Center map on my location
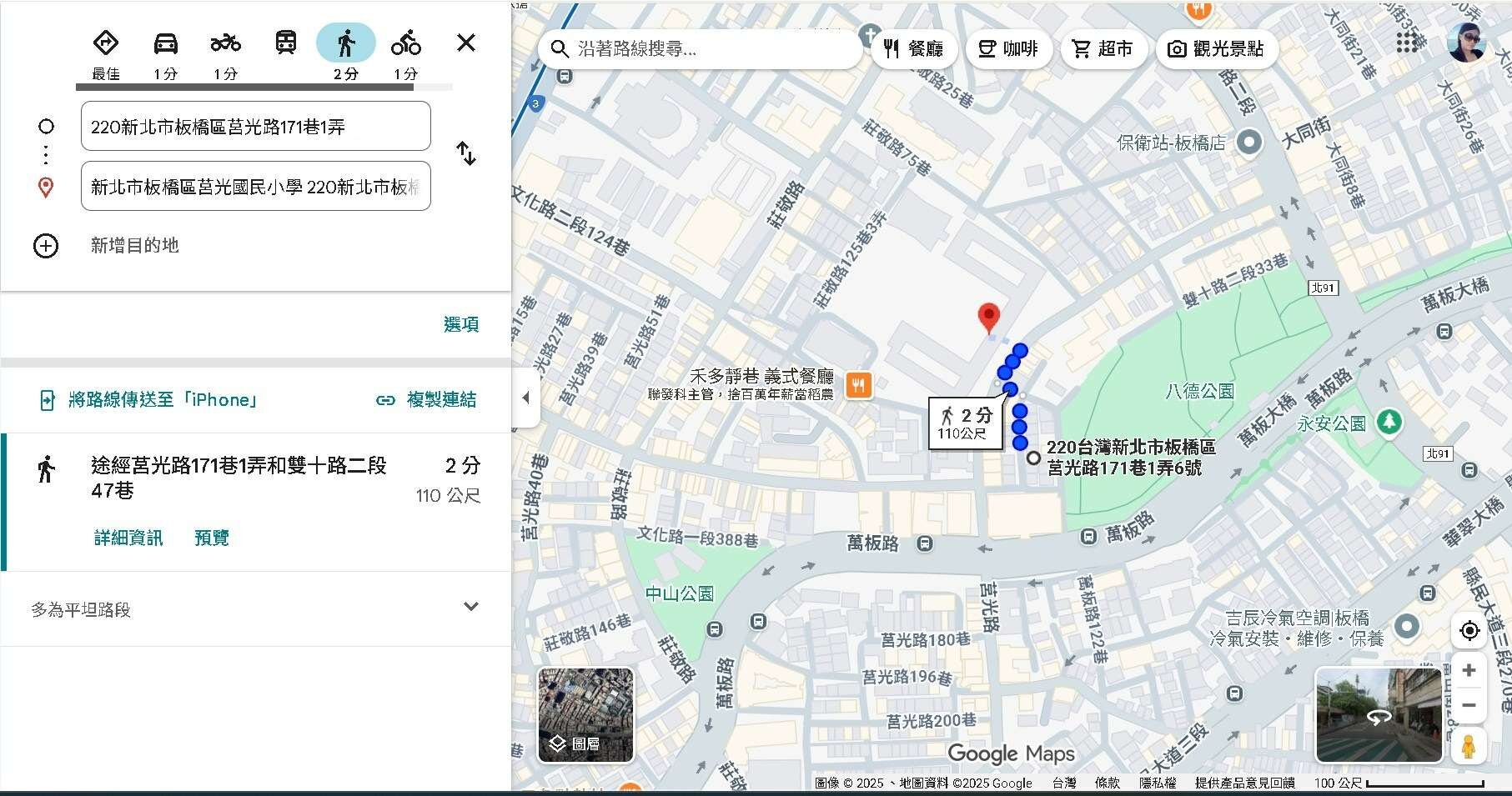Image resolution: width=1512 pixels, height=796 pixels. pos(1469,631)
